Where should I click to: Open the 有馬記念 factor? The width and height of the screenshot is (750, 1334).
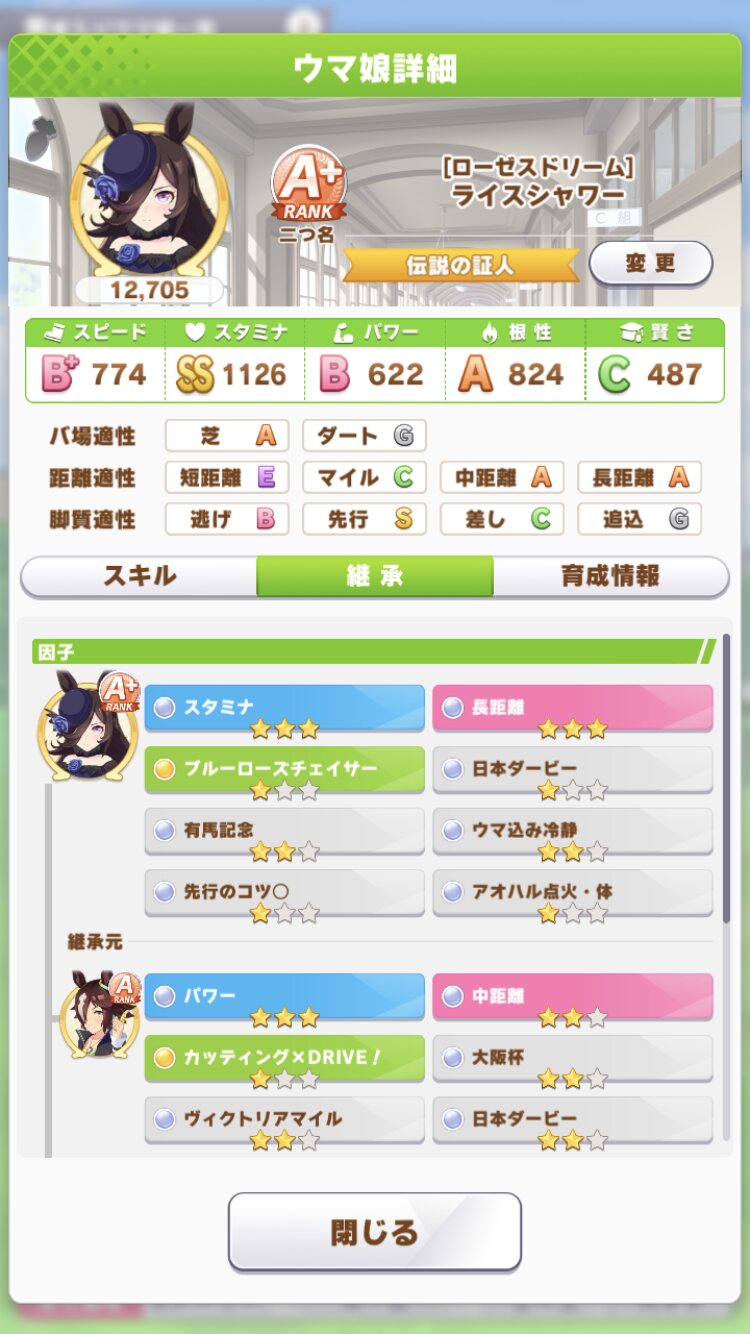(x=284, y=832)
